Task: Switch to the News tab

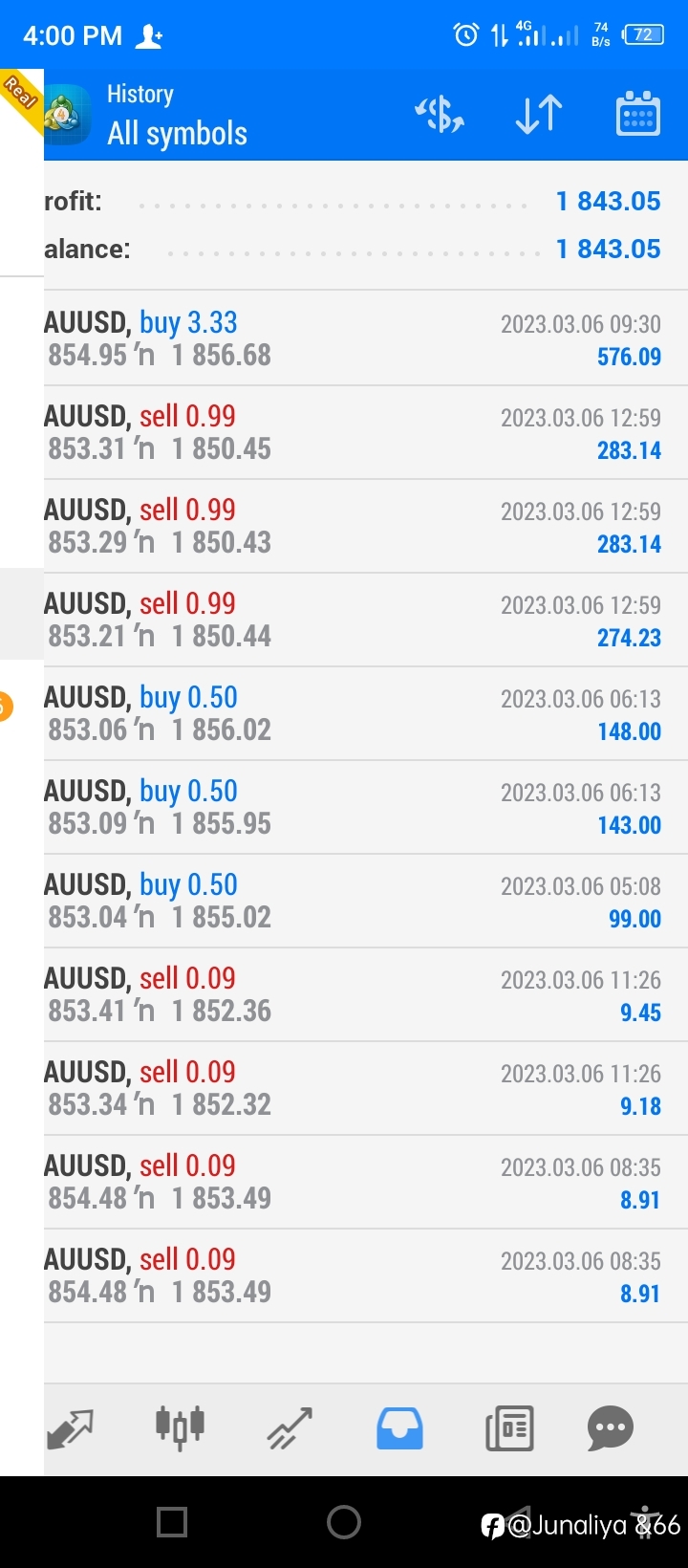Action: (x=509, y=1428)
